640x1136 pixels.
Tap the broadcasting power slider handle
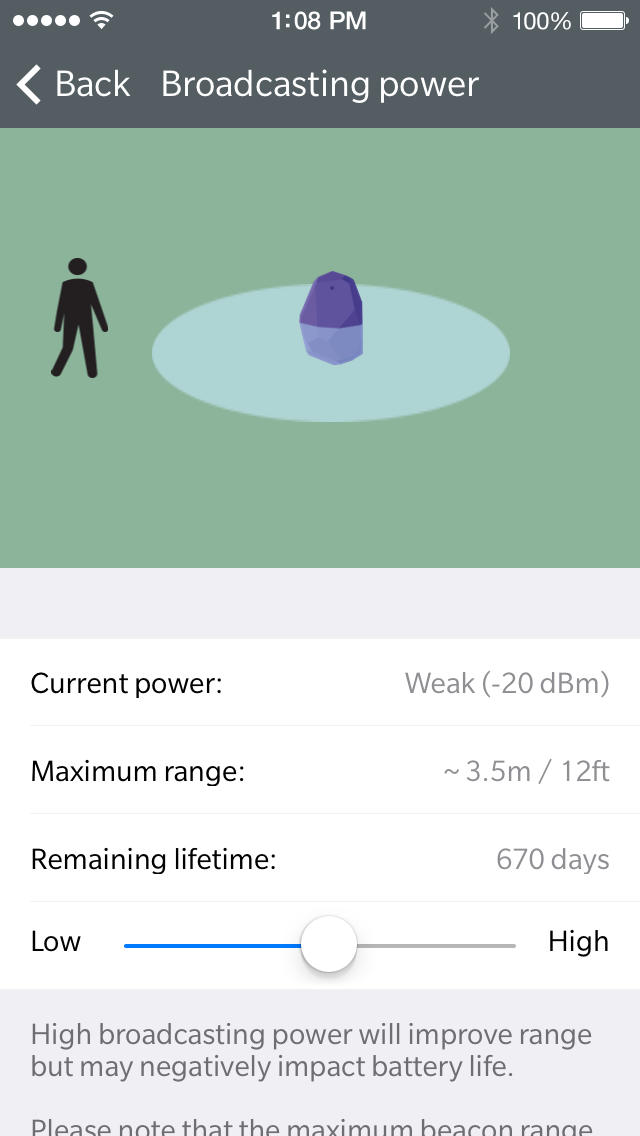point(329,944)
